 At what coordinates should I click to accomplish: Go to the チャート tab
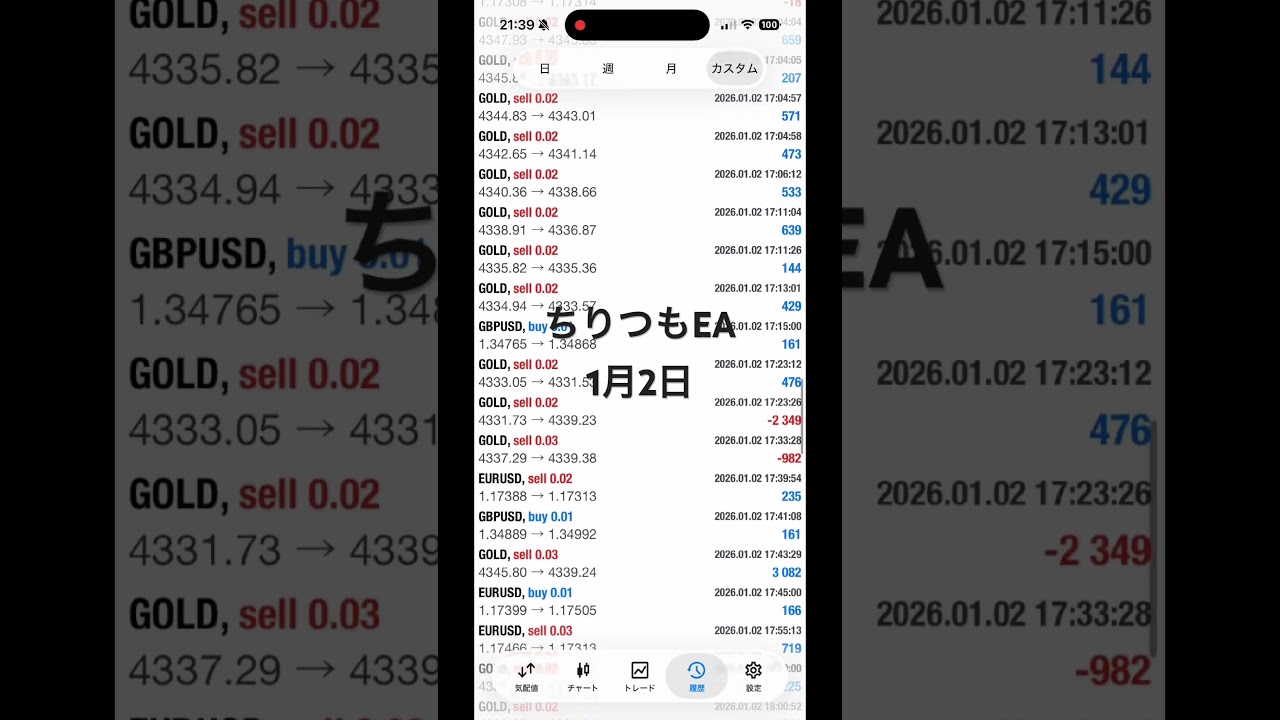click(583, 676)
